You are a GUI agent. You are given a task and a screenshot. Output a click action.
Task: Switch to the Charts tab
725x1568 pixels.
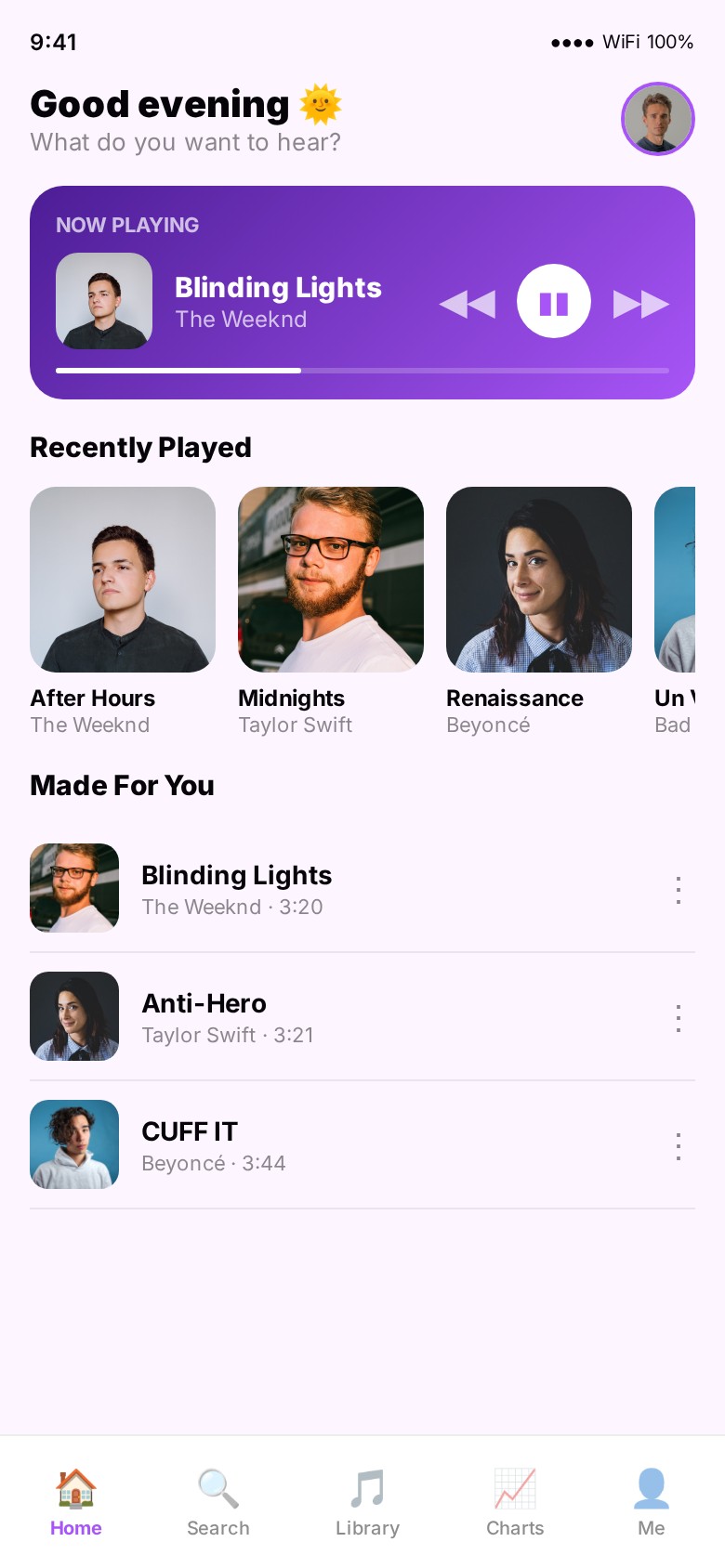515,1502
